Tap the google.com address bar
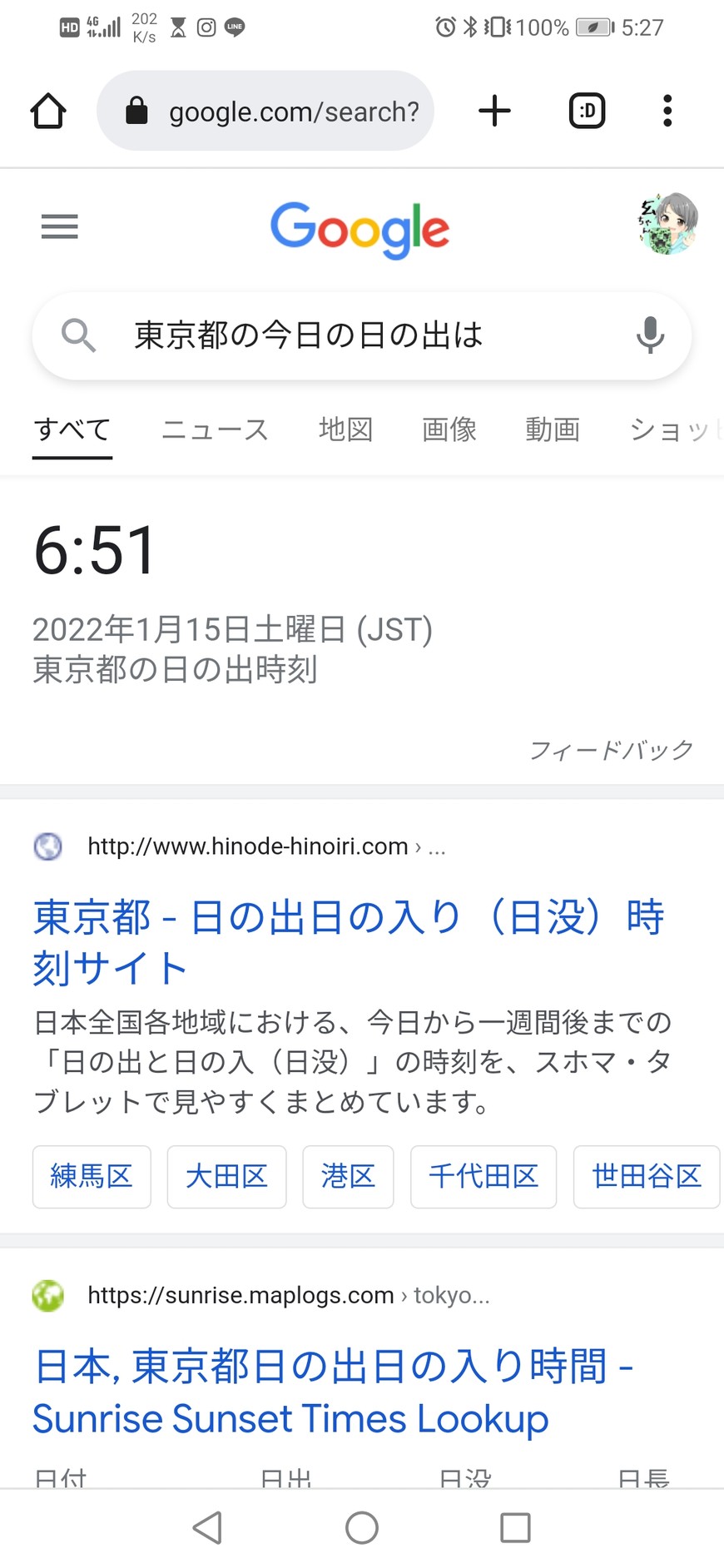724x1568 pixels. pyautogui.click(x=266, y=111)
